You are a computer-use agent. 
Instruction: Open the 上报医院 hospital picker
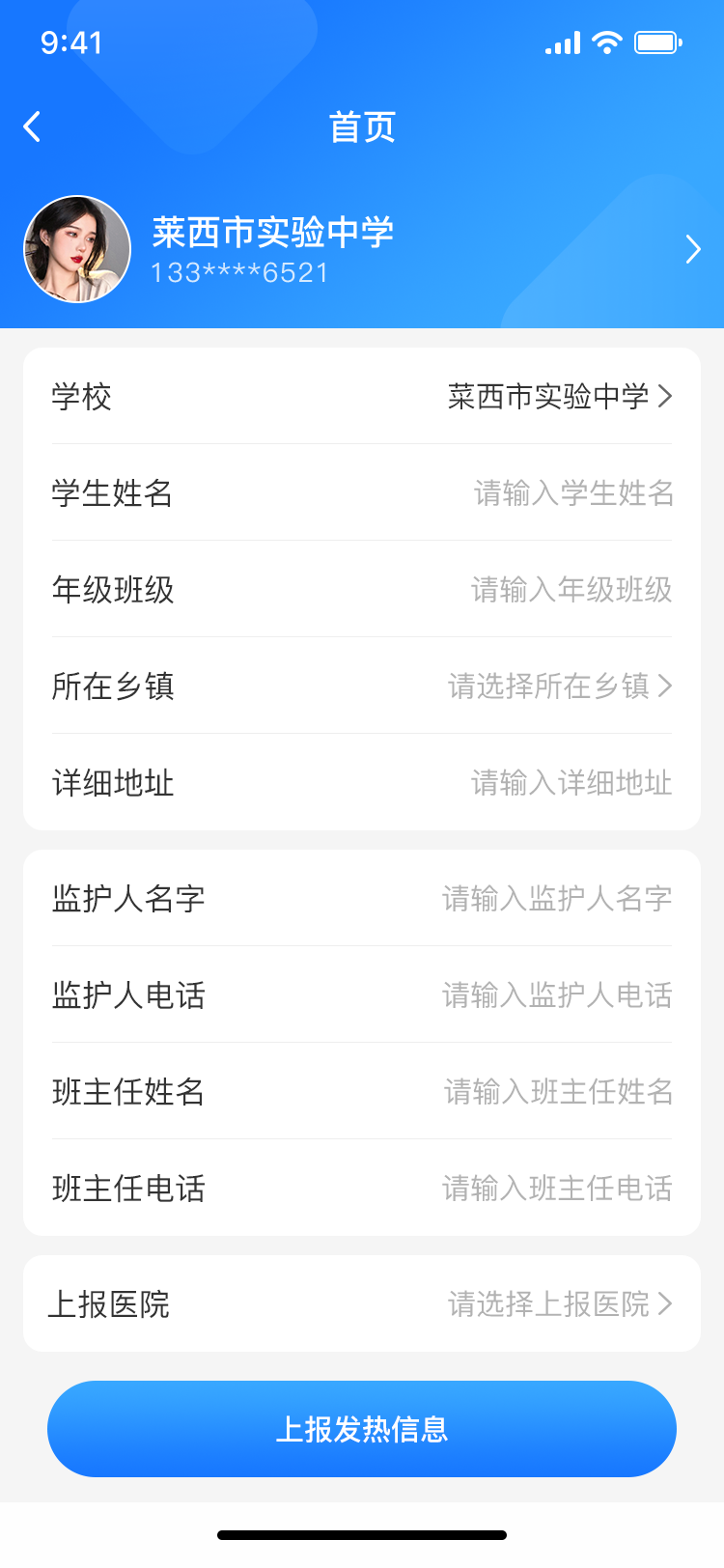362,1303
